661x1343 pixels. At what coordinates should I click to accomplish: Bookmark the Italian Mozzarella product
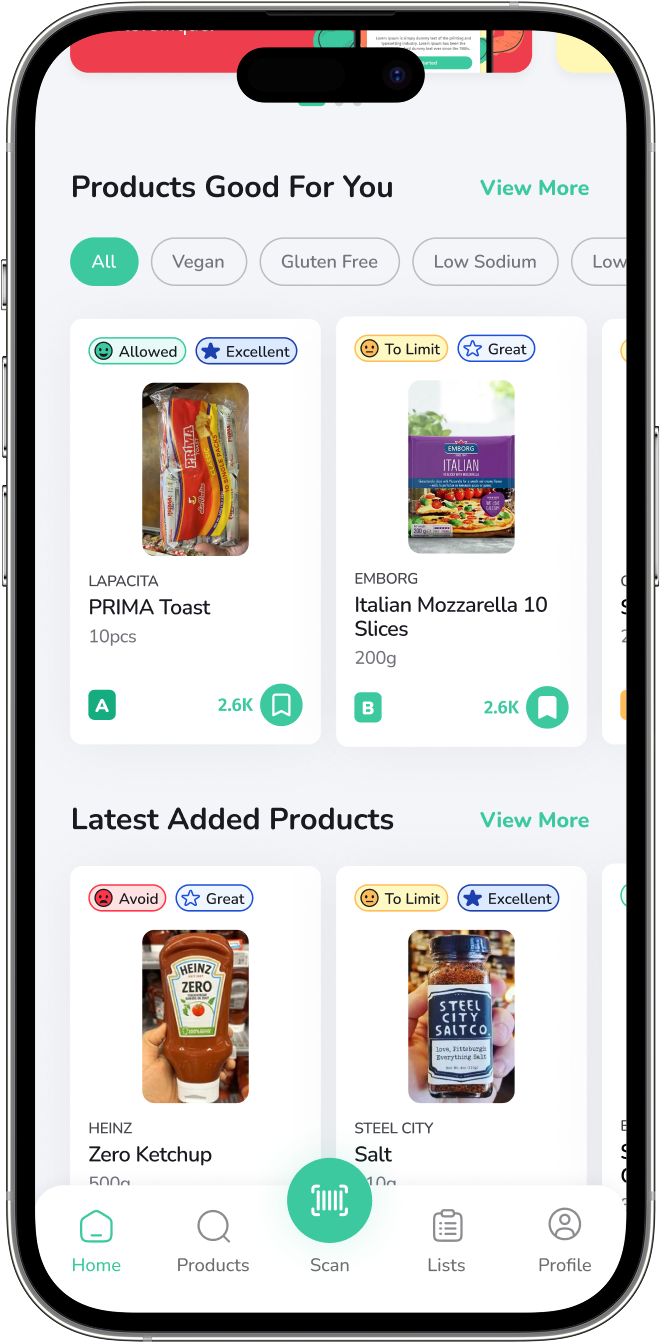(x=547, y=707)
